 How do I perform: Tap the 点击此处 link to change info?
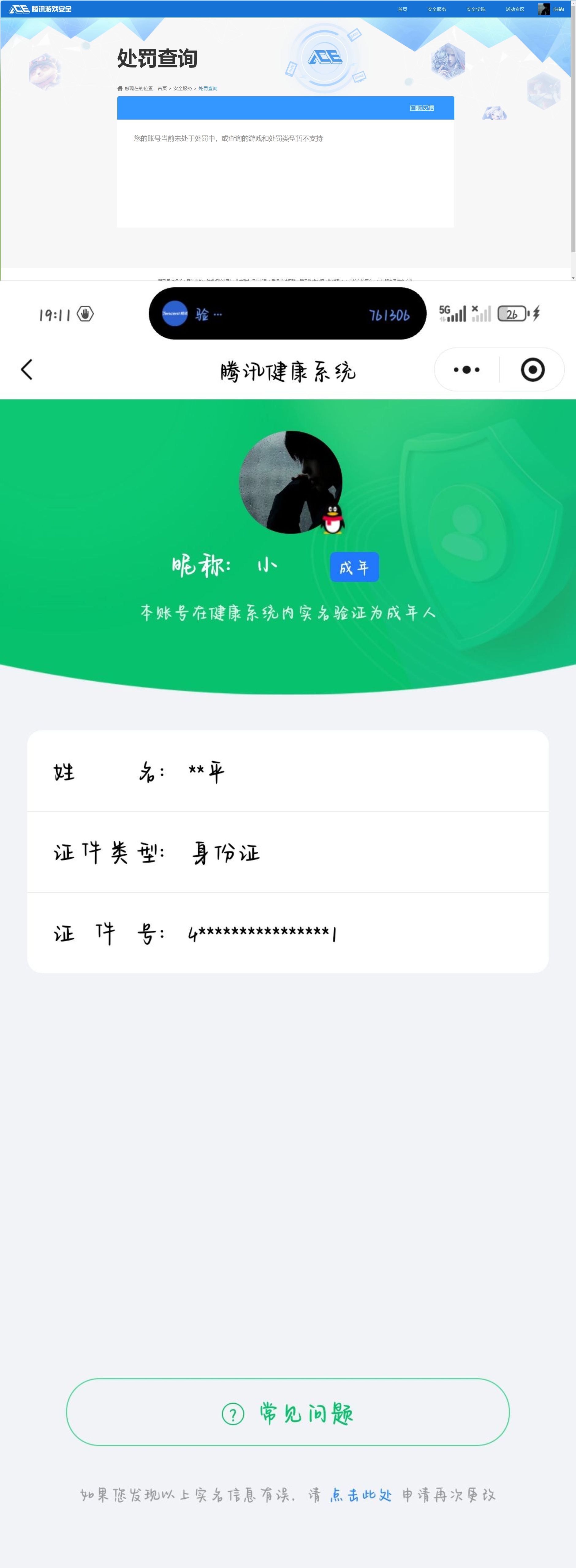click(361, 1494)
